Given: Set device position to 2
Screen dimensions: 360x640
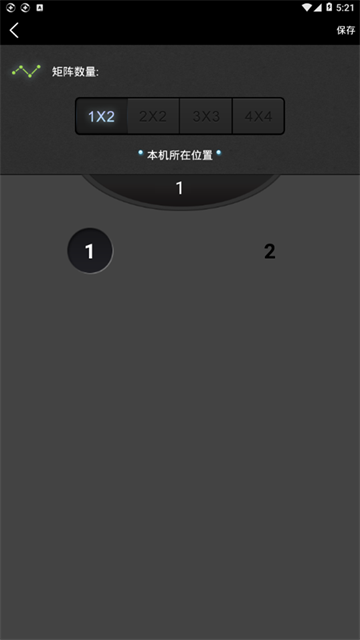Looking at the screenshot, I should [x=269, y=251].
